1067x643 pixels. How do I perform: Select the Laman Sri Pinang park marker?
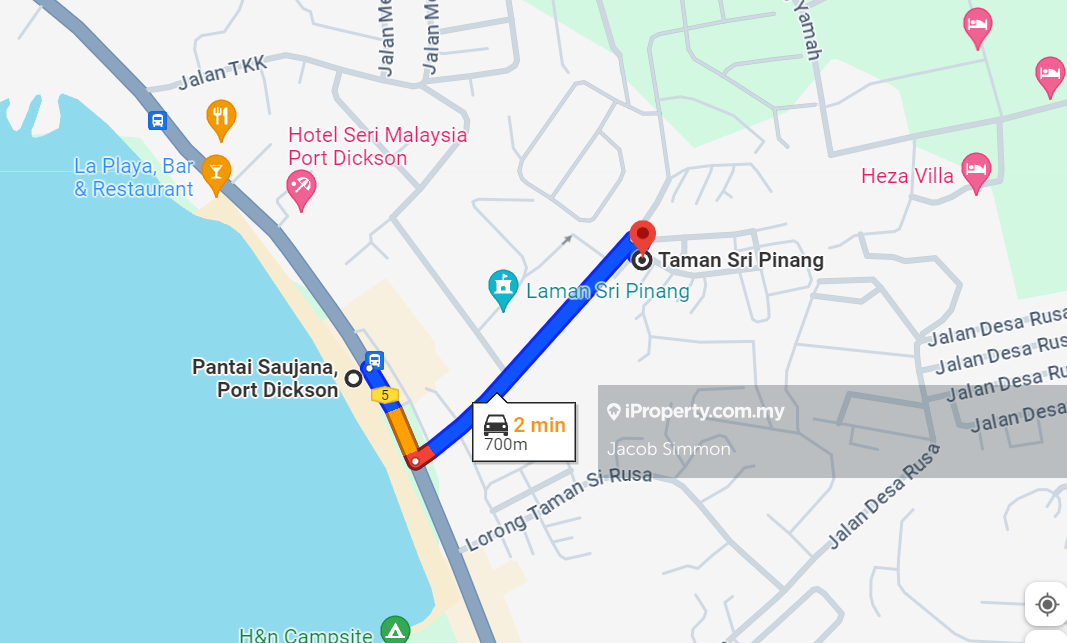(502, 287)
